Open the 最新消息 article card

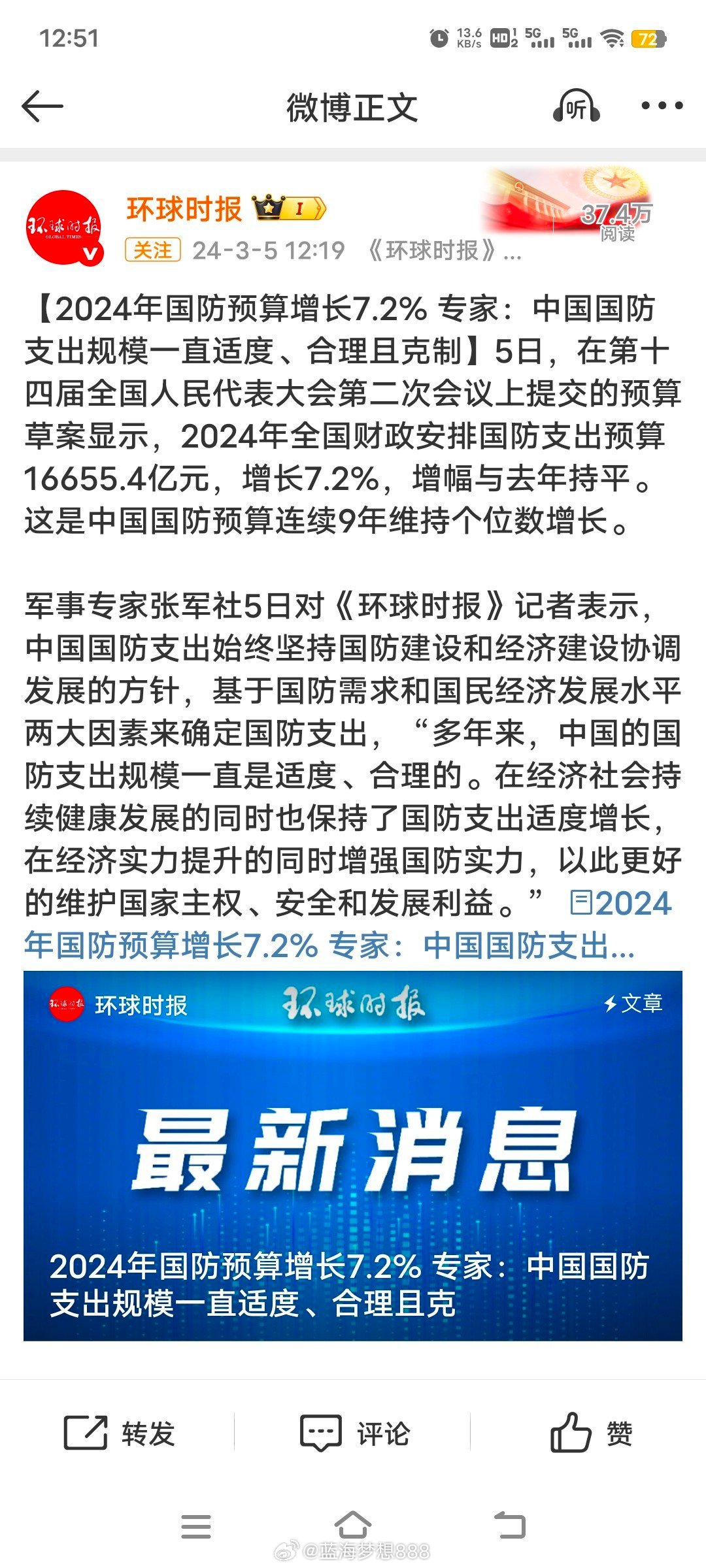(353, 1155)
